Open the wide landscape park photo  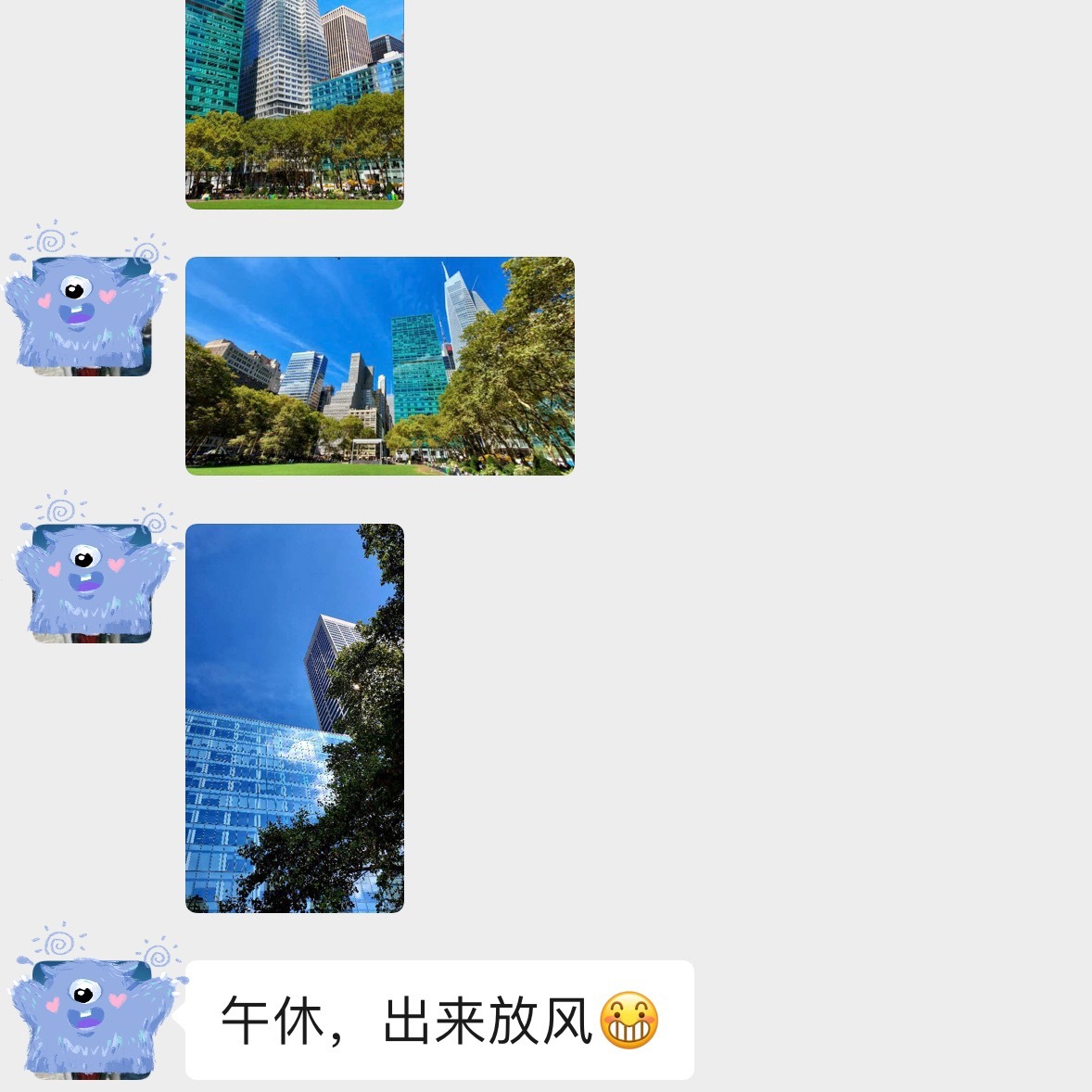[x=380, y=365]
